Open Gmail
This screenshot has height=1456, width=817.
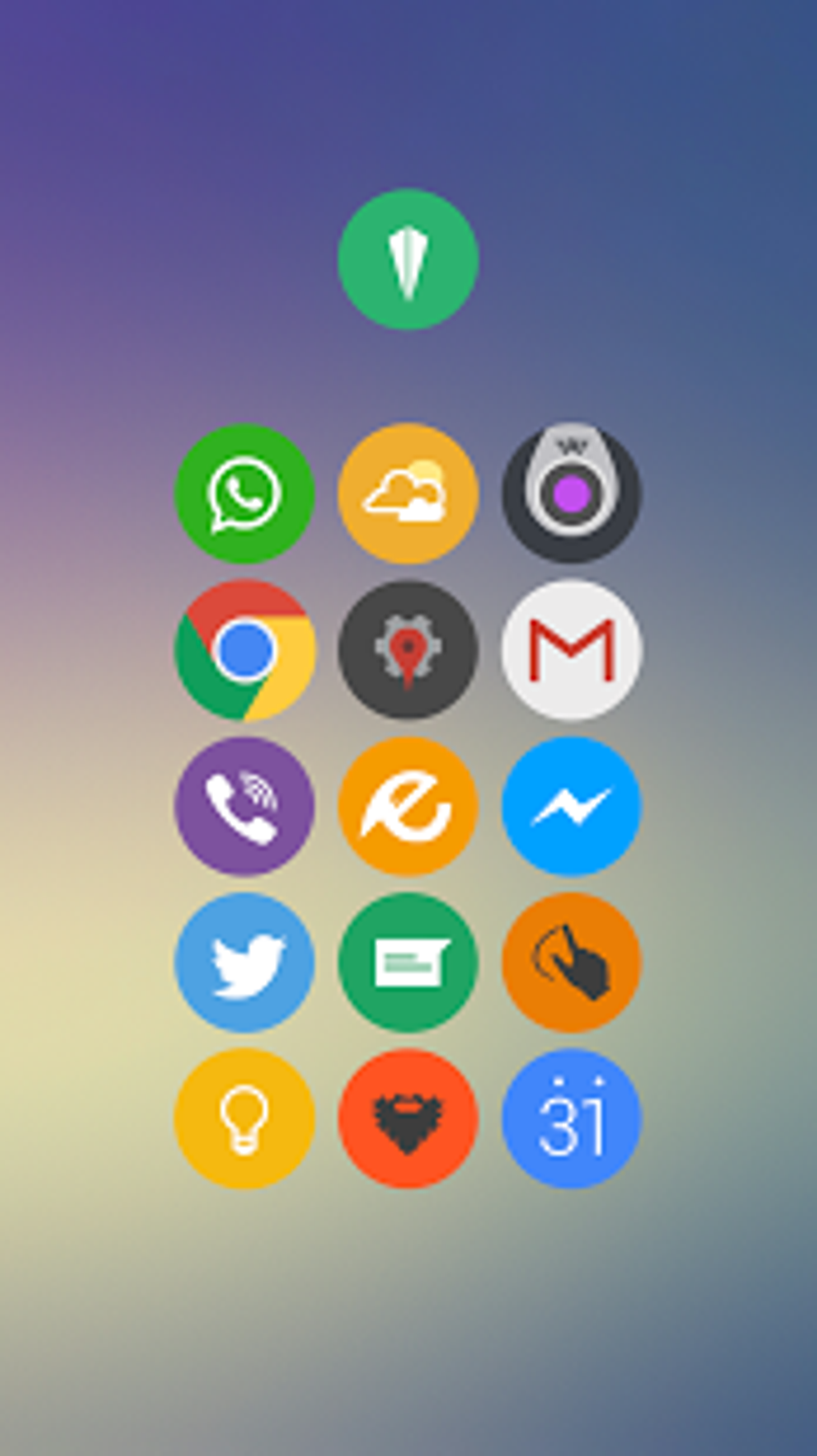pos(572,650)
